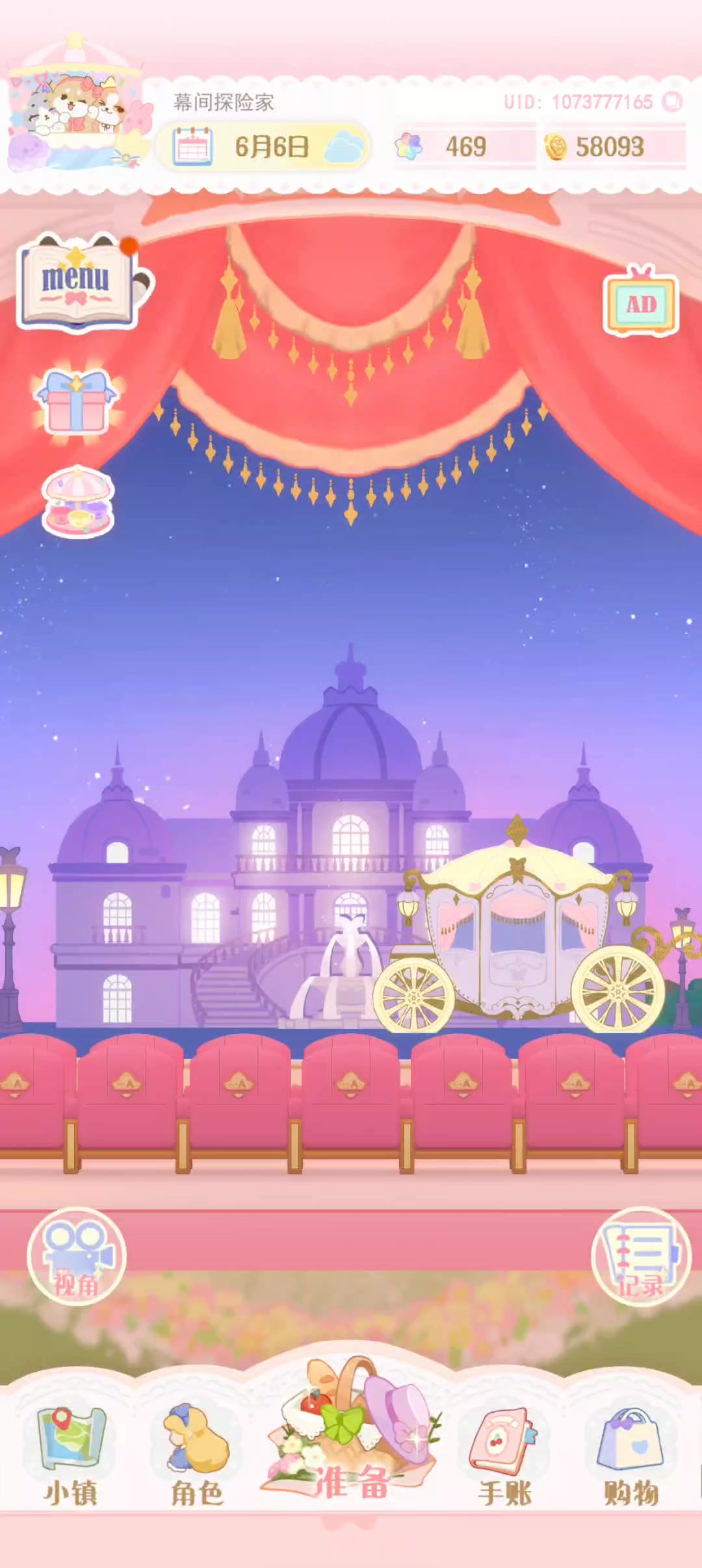Tap the flower currency 469
Screen dimensions: 702x1568
(x=463, y=147)
